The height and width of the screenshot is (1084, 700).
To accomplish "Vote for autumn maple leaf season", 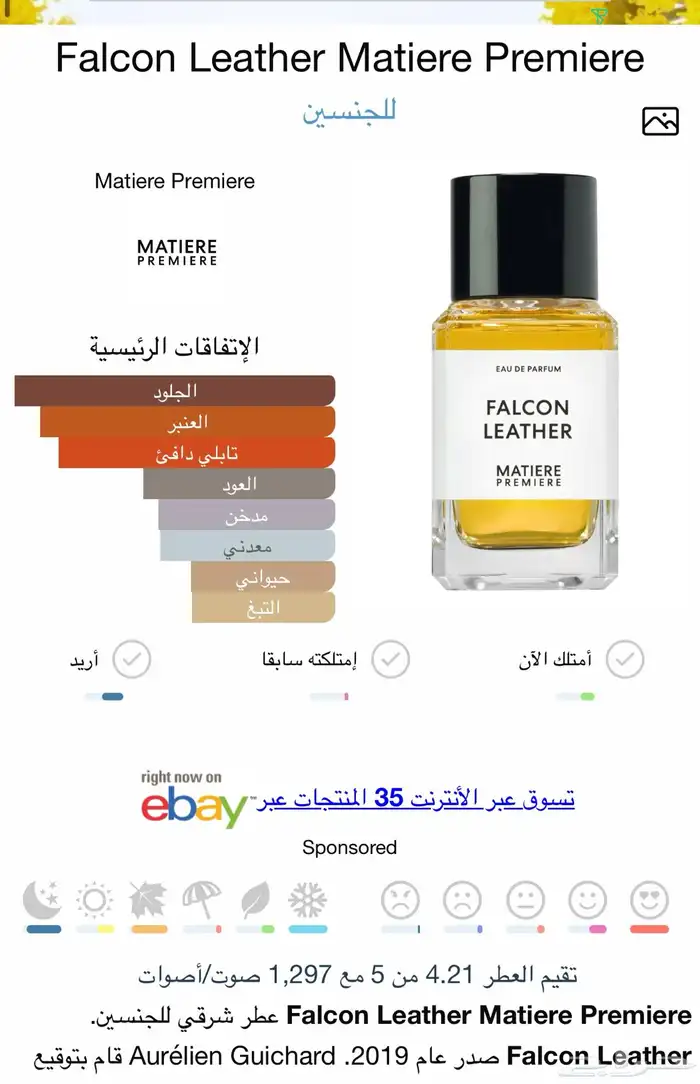I will click(148, 901).
